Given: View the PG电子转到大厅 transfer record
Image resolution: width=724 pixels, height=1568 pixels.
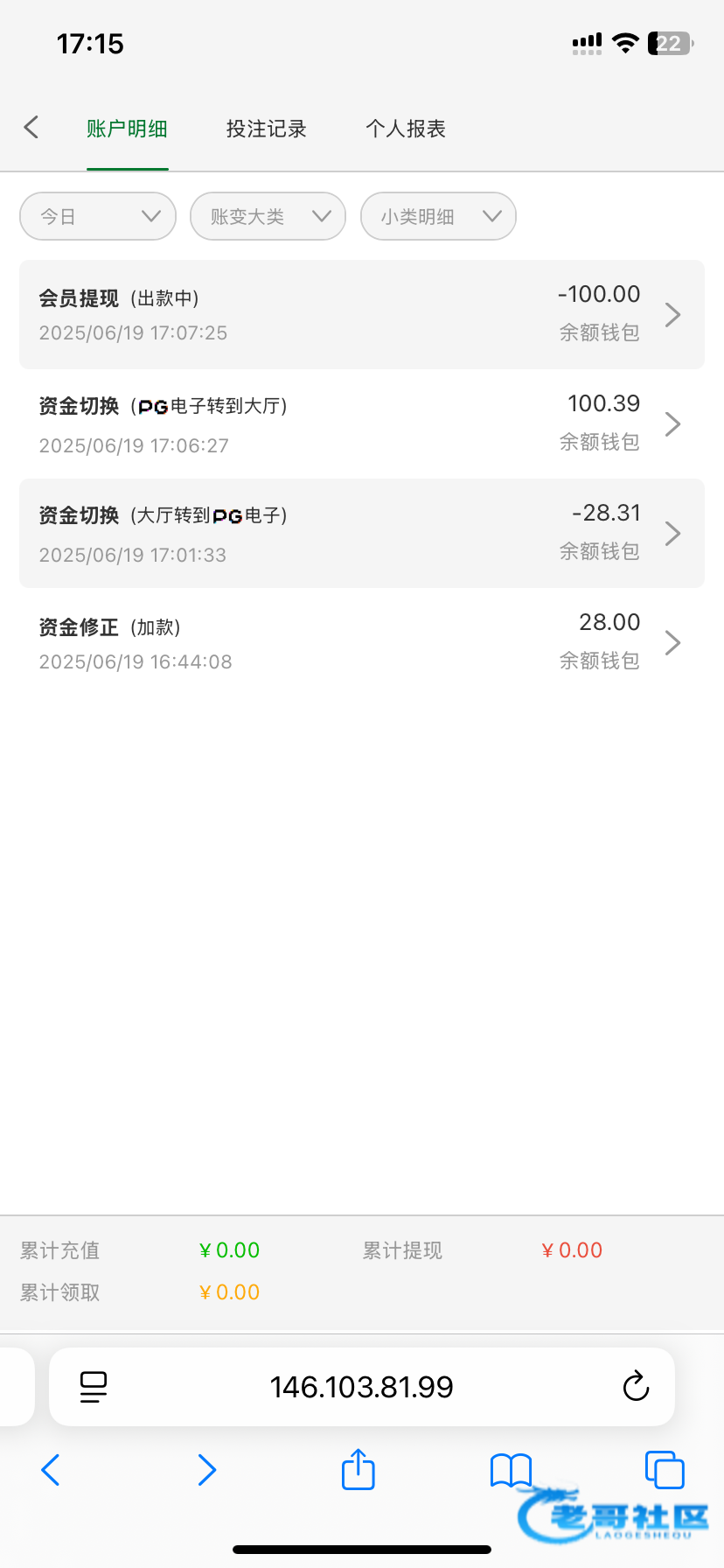Looking at the screenshot, I should 362,424.
